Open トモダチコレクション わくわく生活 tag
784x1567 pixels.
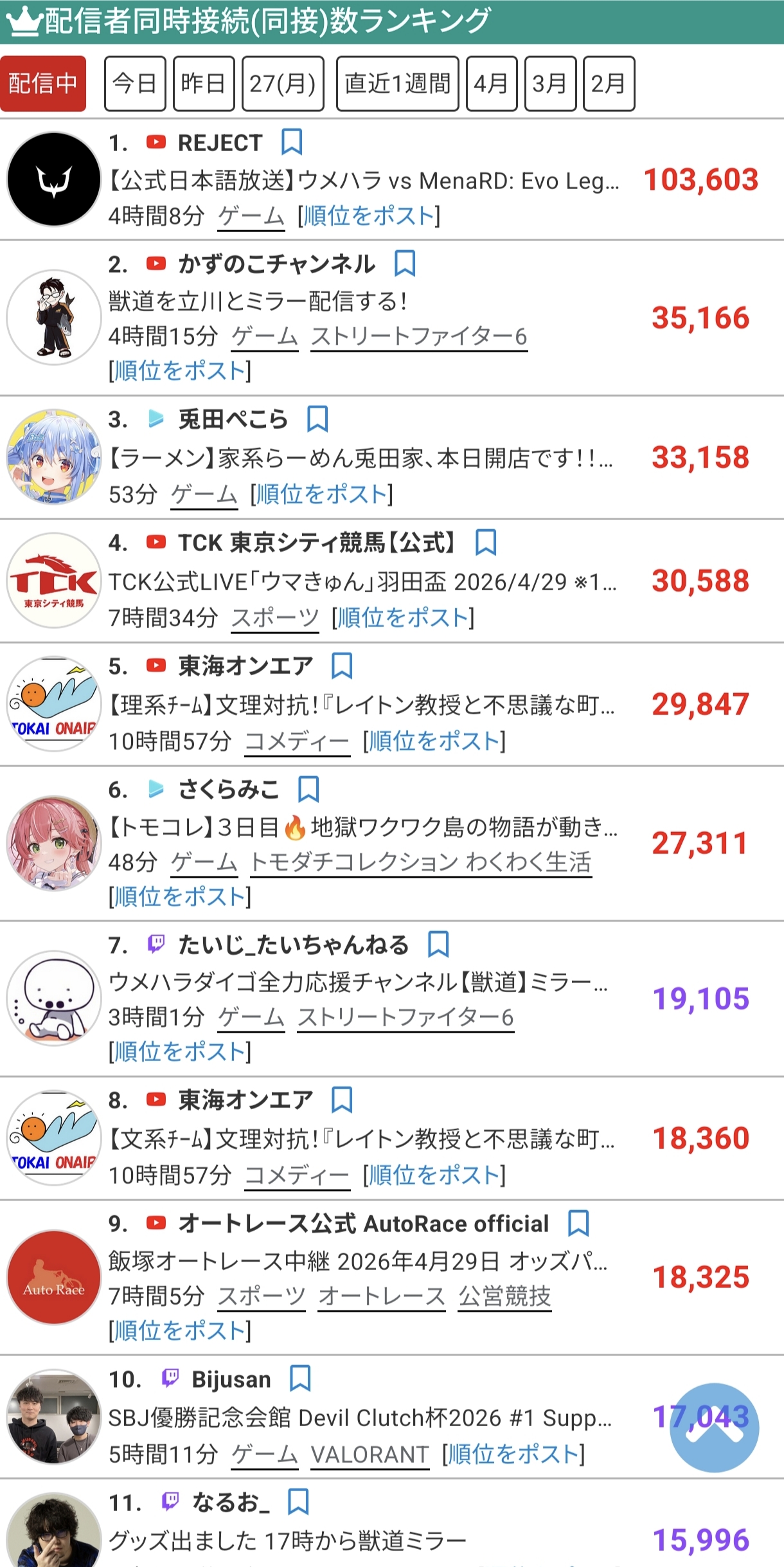pos(420,862)
